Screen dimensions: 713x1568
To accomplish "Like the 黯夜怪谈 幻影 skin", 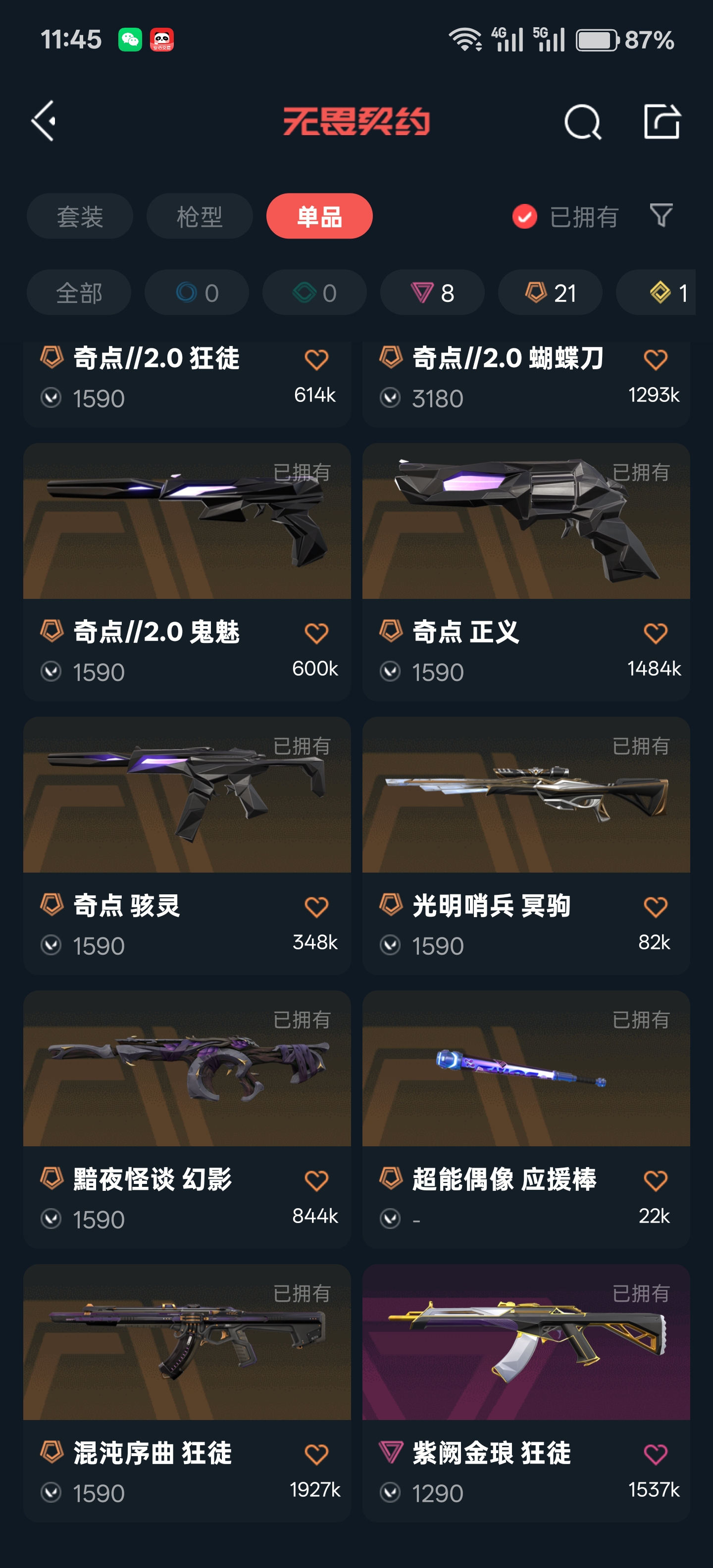I will pyautogui.click(x=316, y=1181).
